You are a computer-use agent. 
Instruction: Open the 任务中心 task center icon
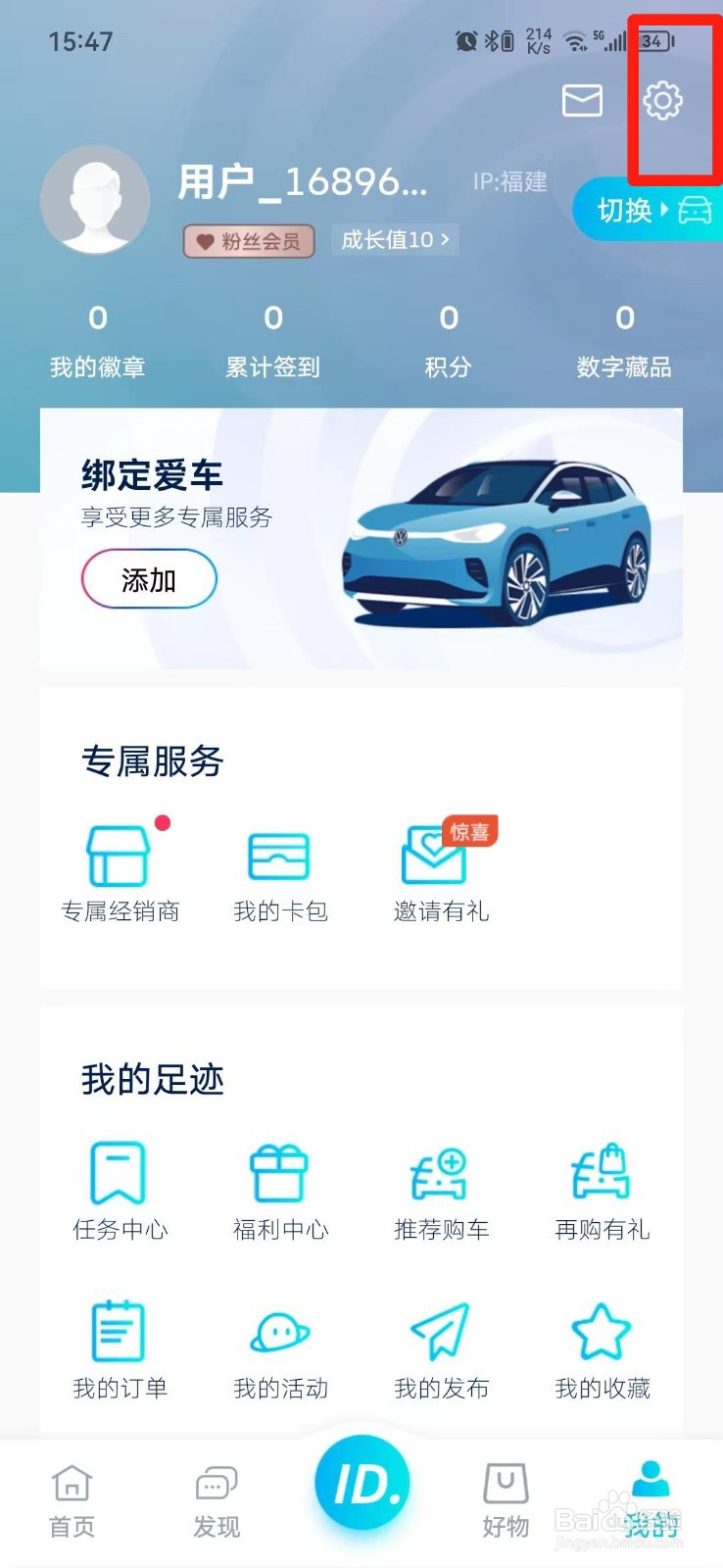pyautogui.click(x=120, y=1174)
